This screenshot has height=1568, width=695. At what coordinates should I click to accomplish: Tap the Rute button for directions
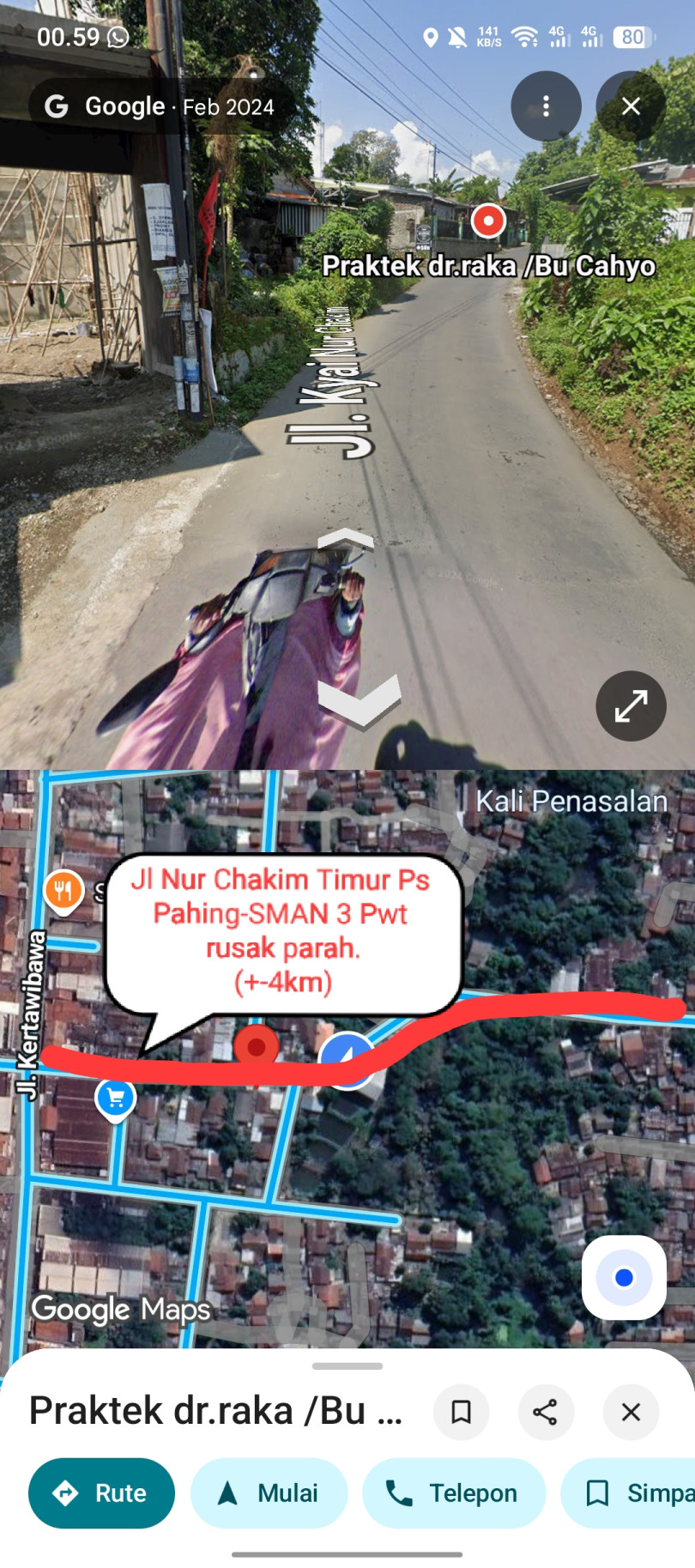pyautogui.click(x=101, y=1493)
